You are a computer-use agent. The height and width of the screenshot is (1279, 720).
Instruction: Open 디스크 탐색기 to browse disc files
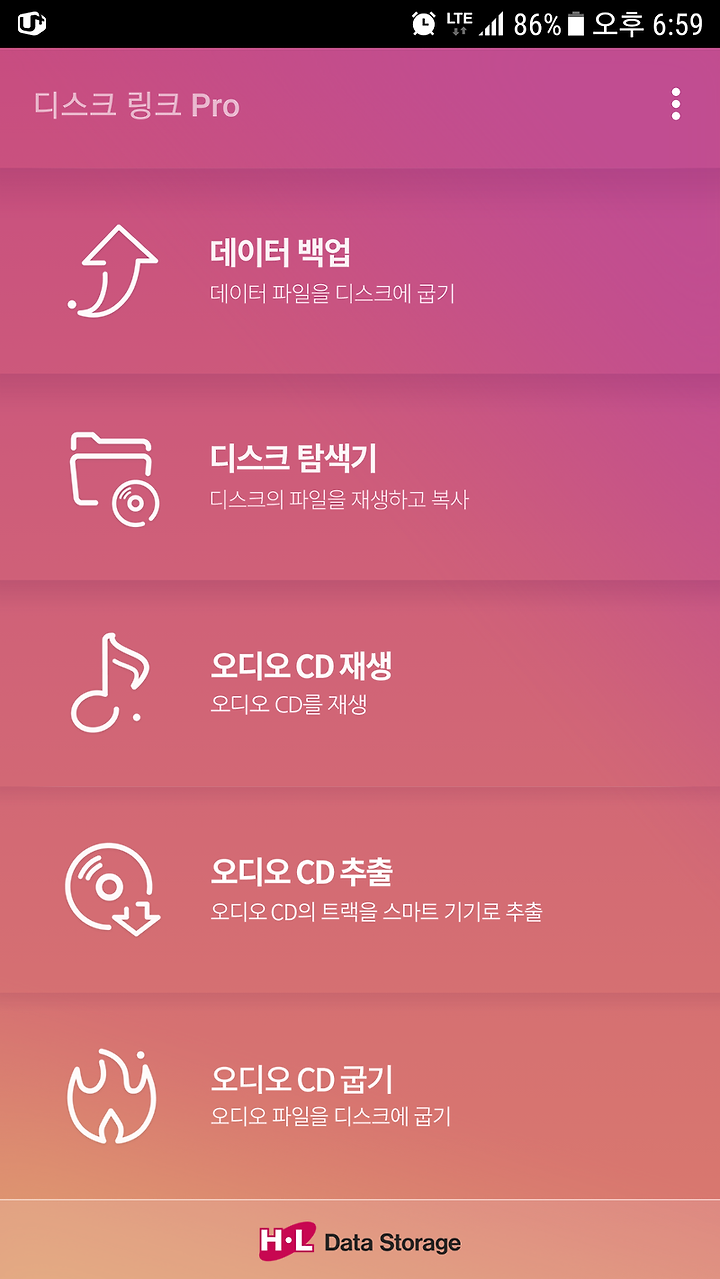360,477
